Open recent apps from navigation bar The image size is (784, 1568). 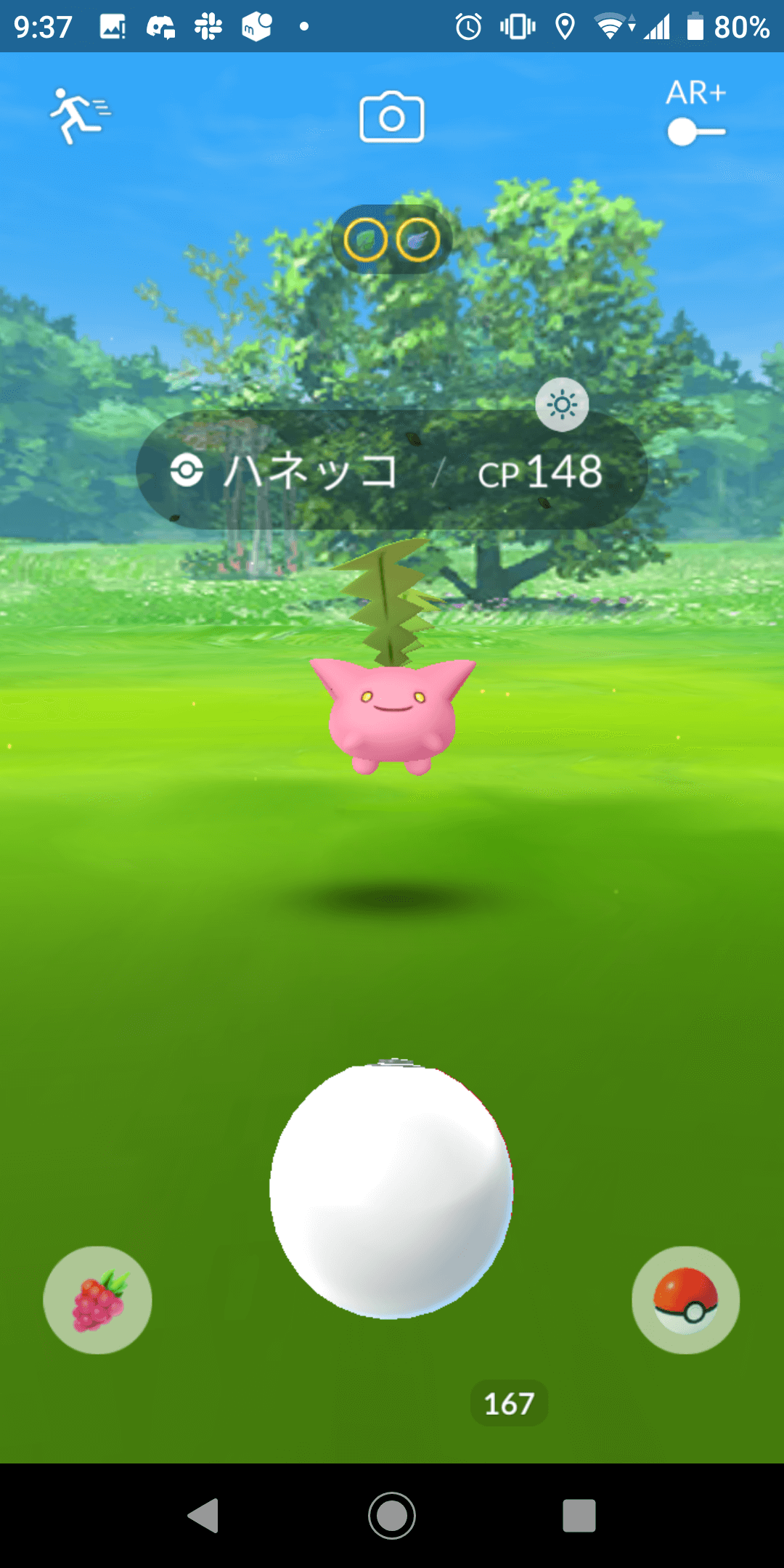pyautogui.click(x=579, y=1516)
